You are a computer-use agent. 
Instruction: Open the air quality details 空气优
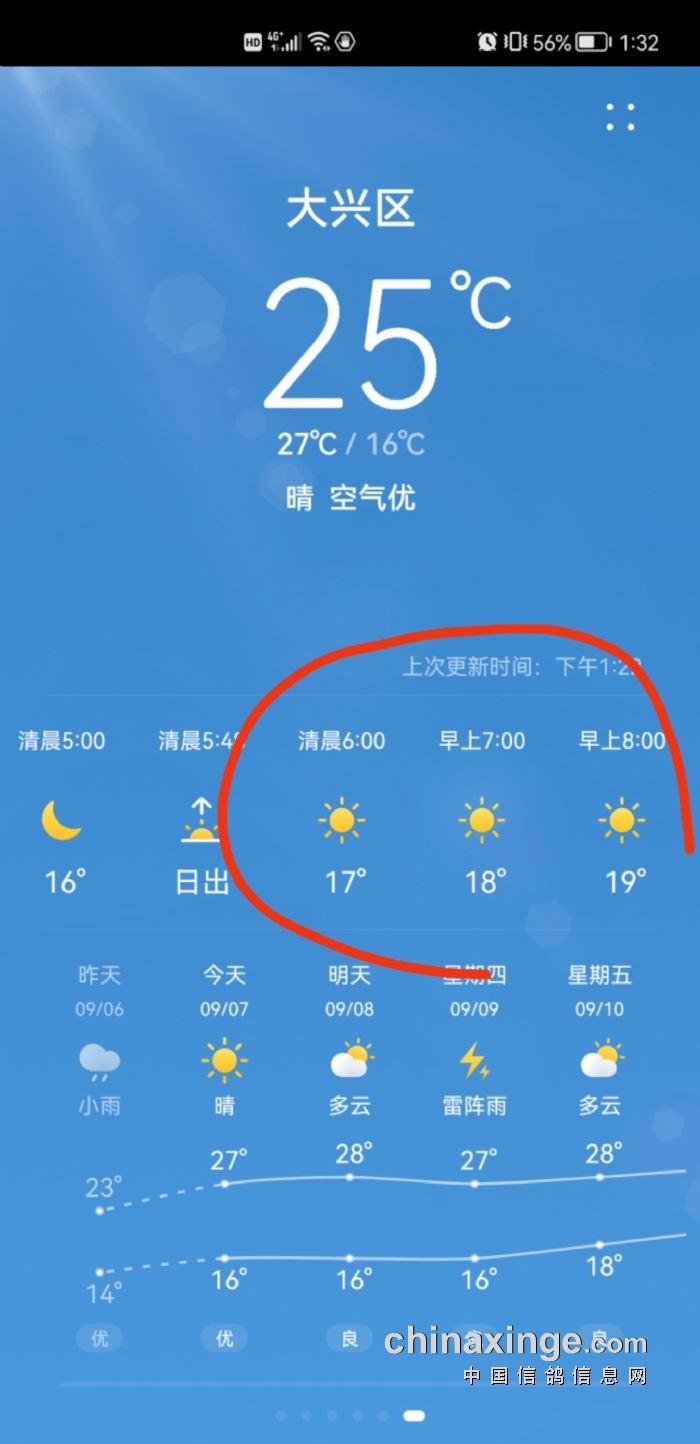point(372,497)
